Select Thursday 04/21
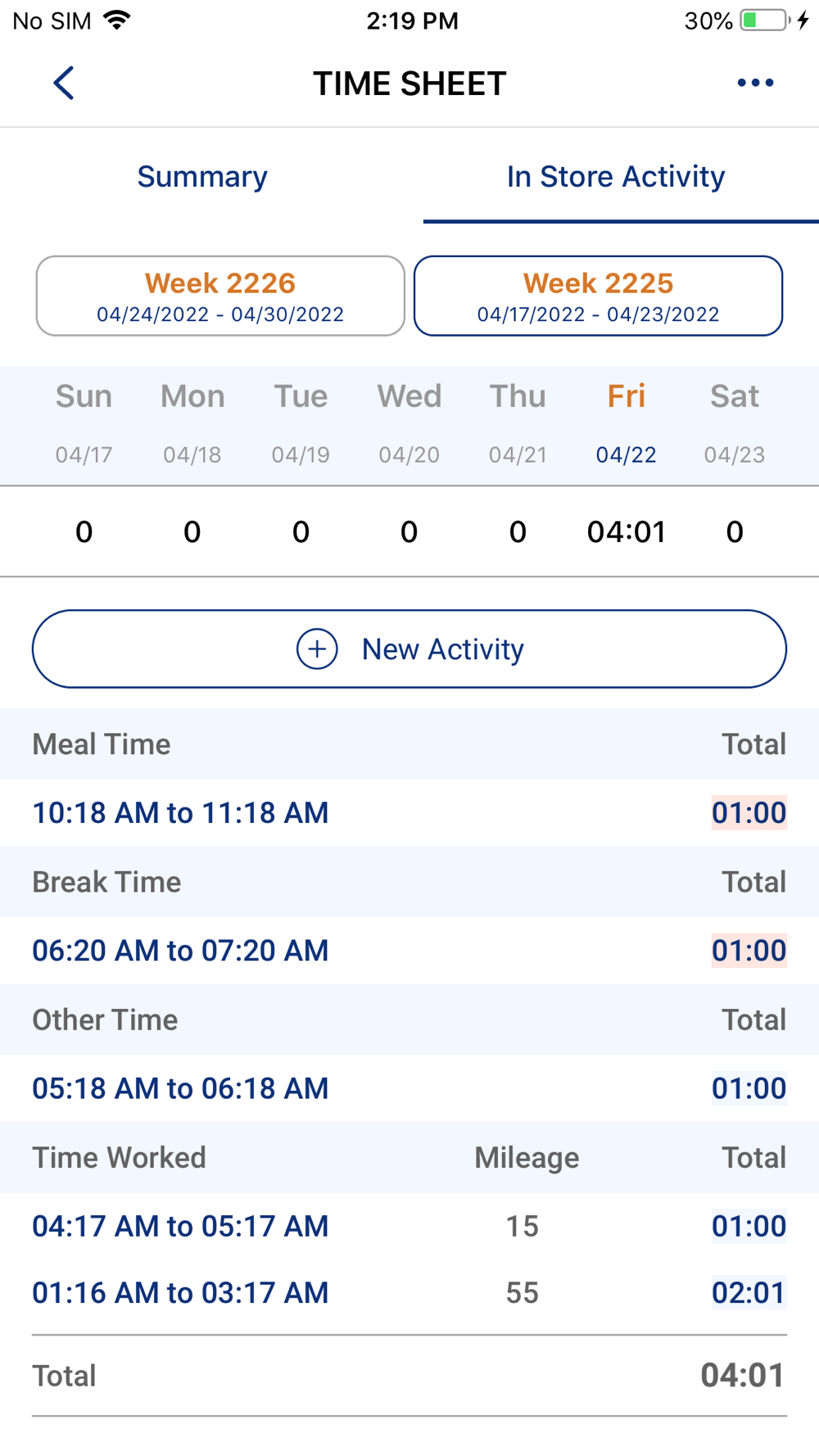Viewport: 819px width, 1456px height. point(518,423)
